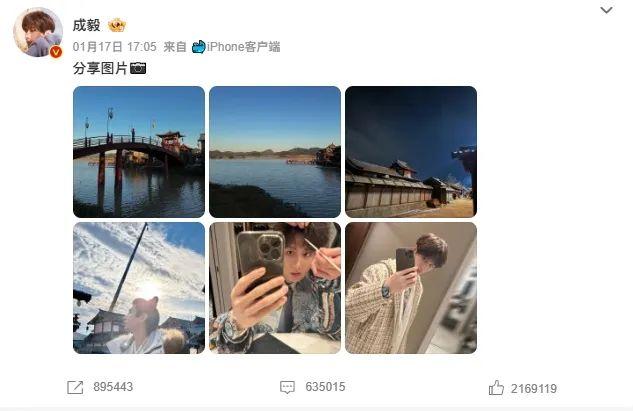Open comments showing 635015

(x=312, y=387)
